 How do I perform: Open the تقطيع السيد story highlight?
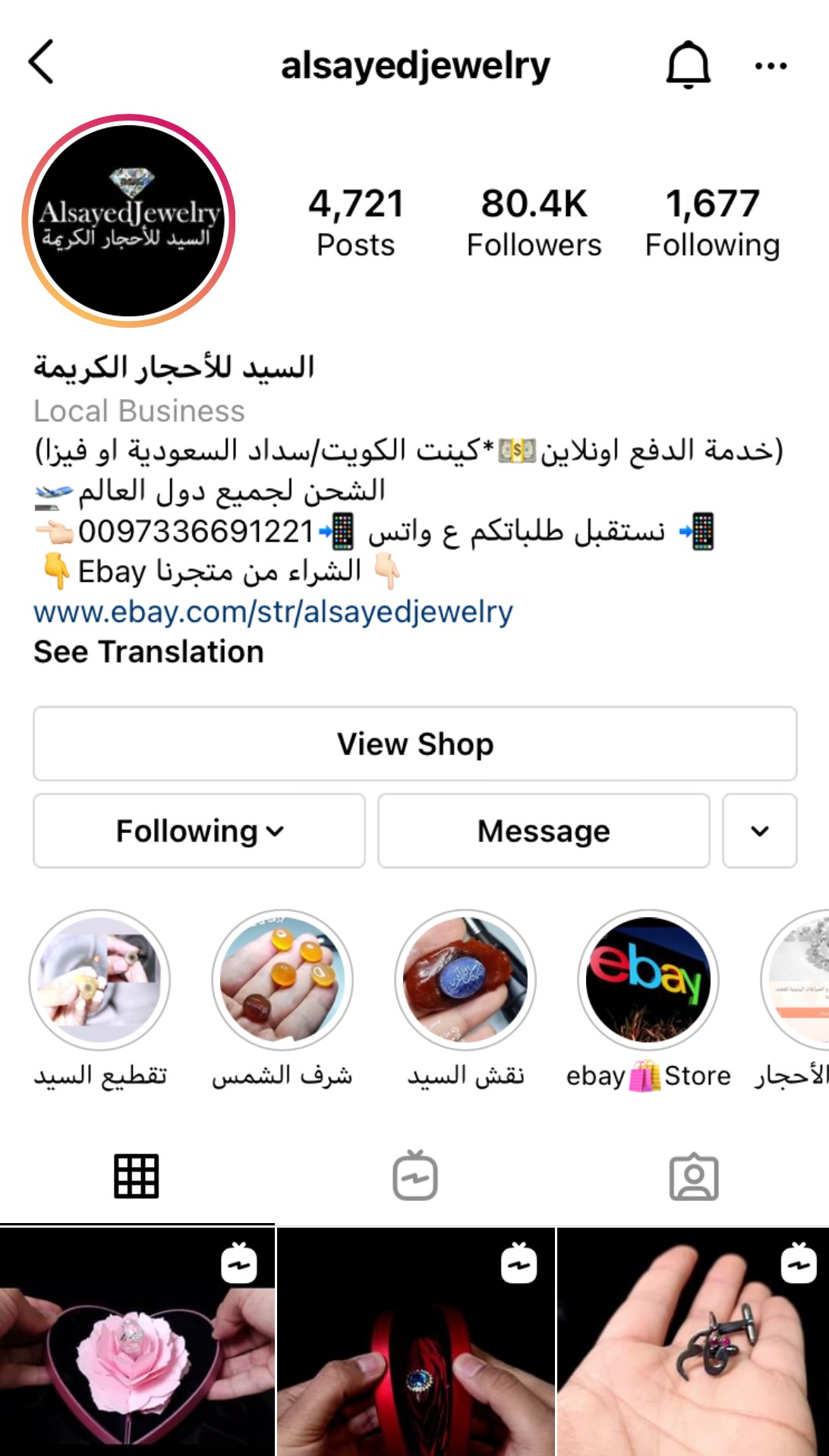click(x=99, y=980)
